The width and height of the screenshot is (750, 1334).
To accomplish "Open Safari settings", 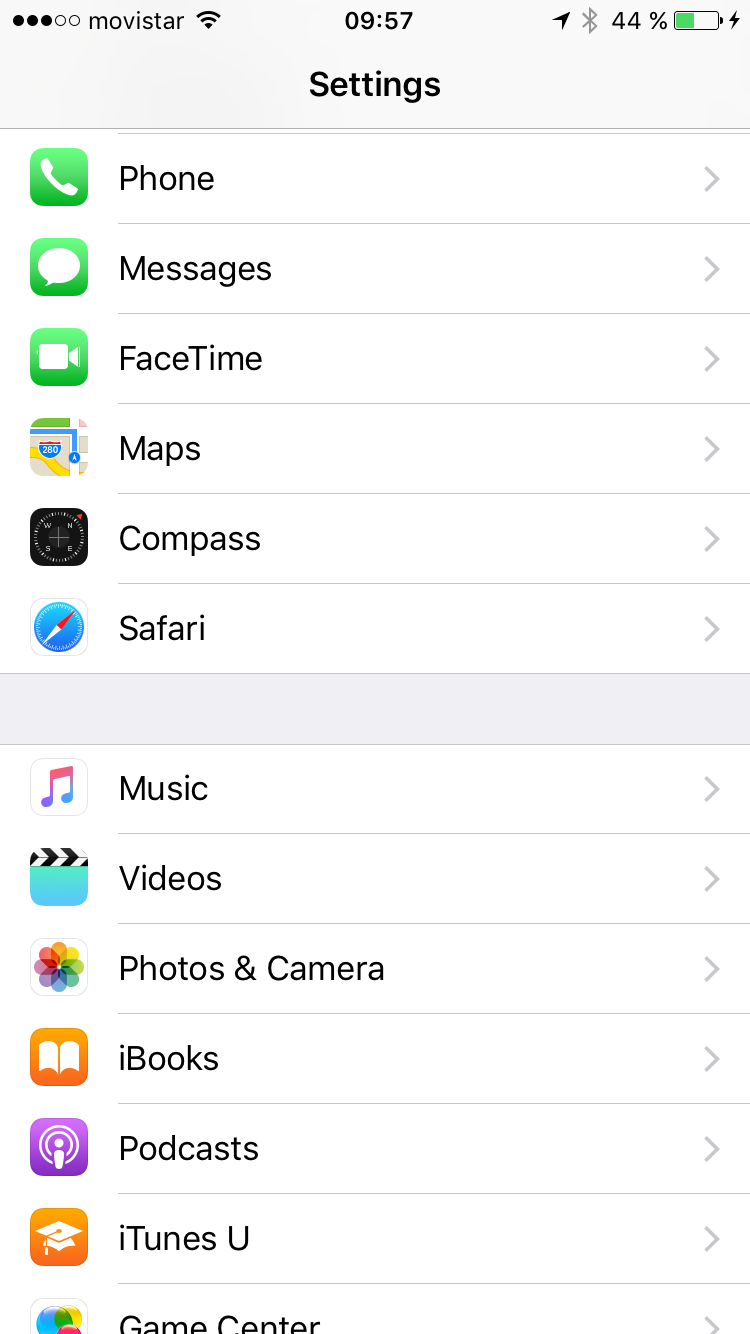I will point(375,629).
